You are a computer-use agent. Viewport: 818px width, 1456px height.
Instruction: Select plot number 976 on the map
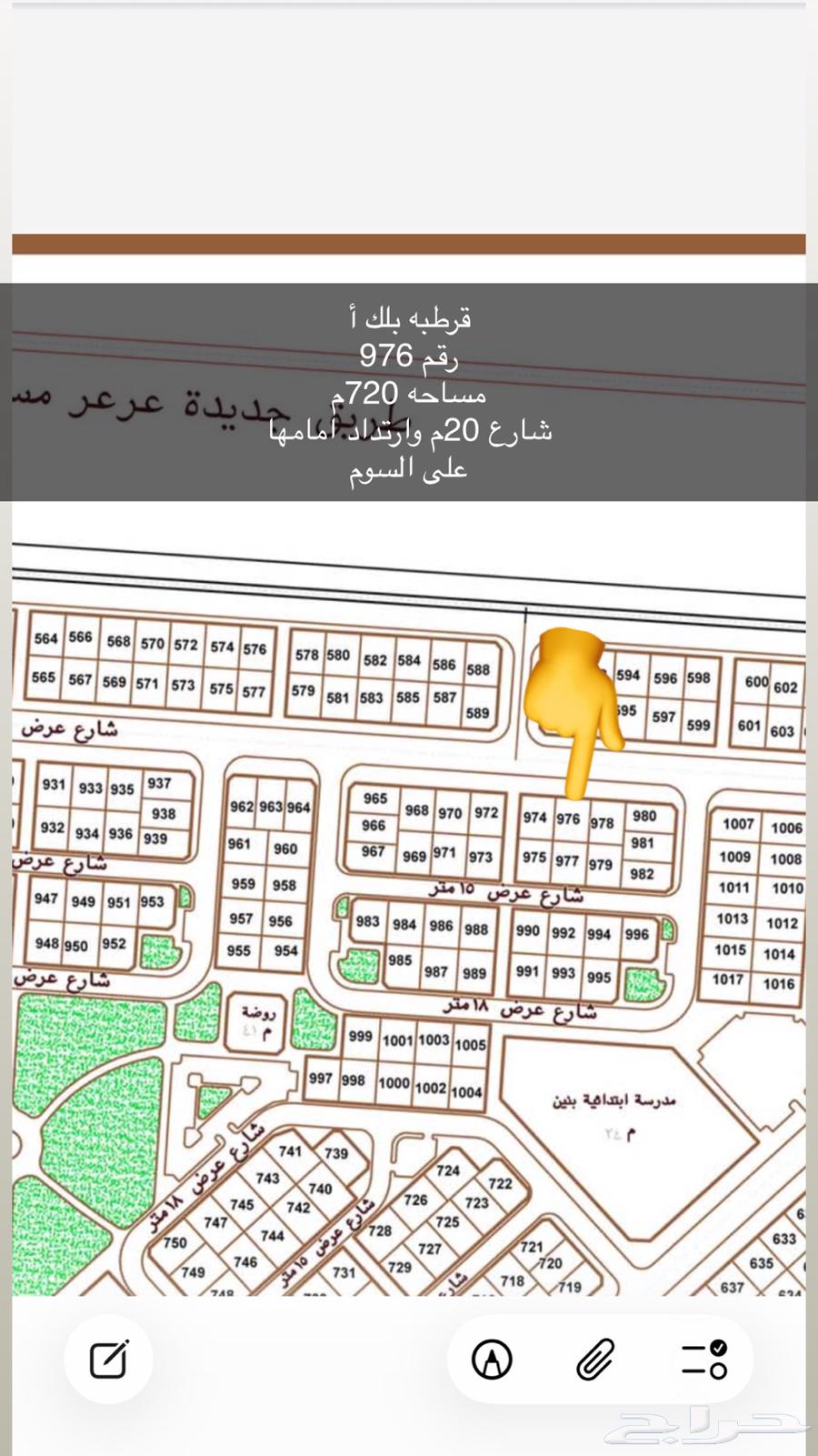(x=568, y=818)
